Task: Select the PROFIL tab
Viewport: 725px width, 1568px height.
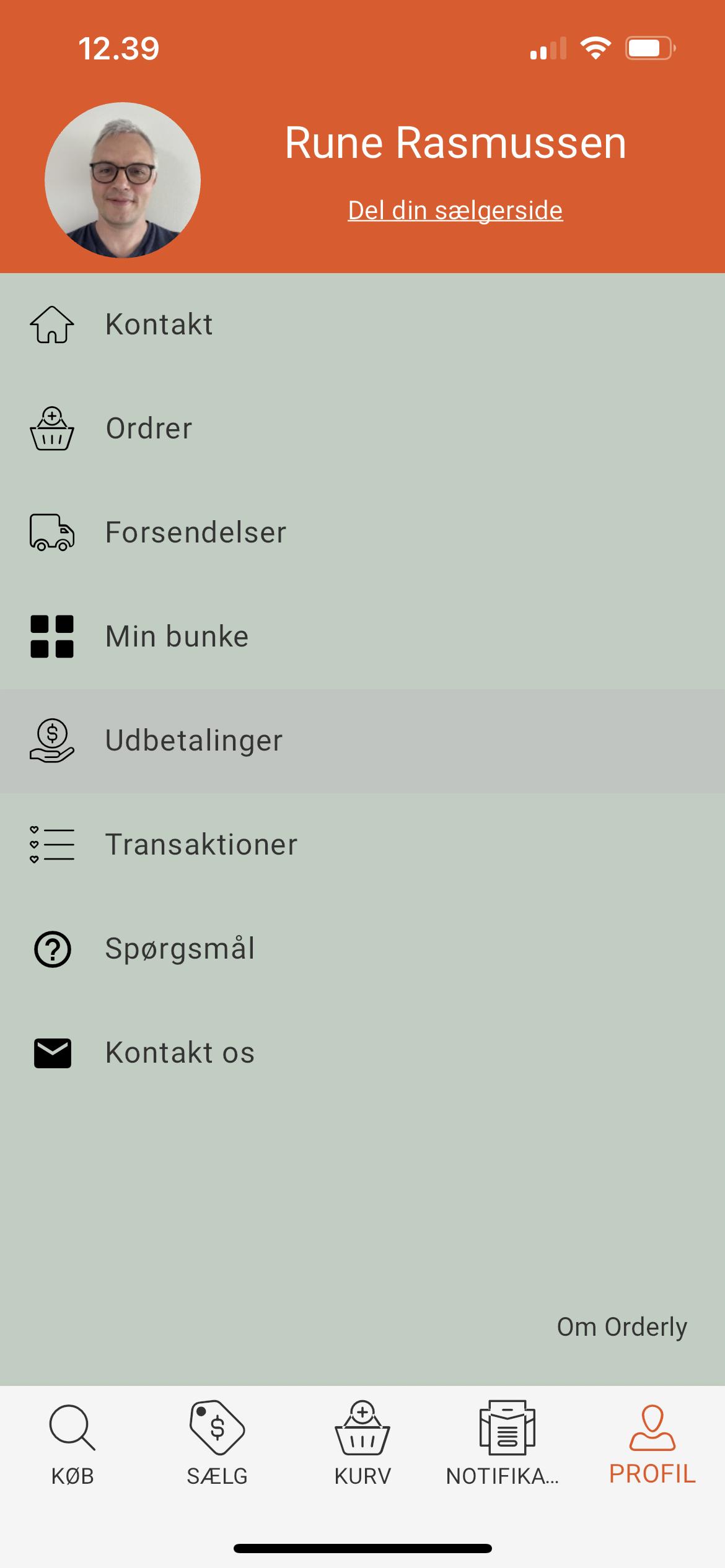Action: [652, 1444]
